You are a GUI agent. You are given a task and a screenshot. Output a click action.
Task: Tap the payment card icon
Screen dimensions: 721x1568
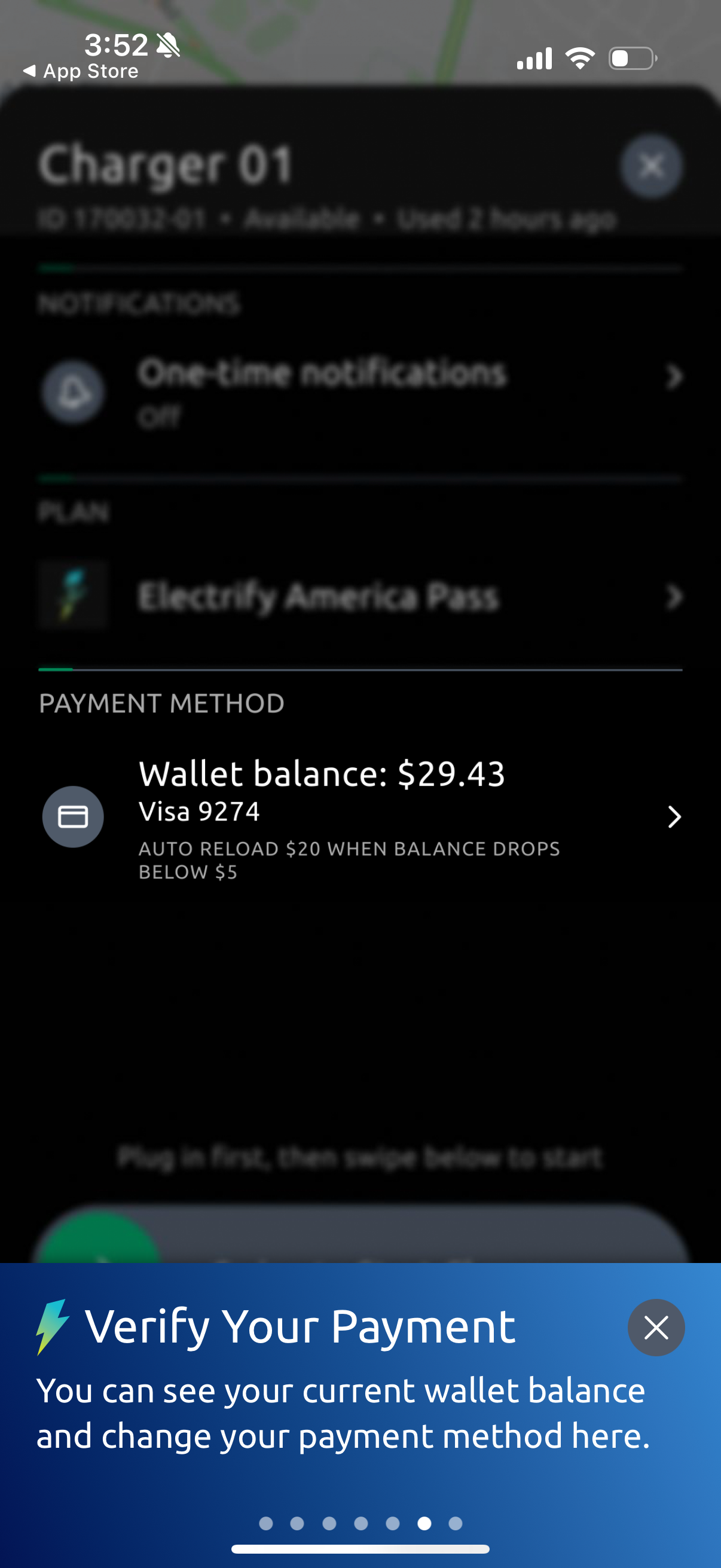point(73,817)
